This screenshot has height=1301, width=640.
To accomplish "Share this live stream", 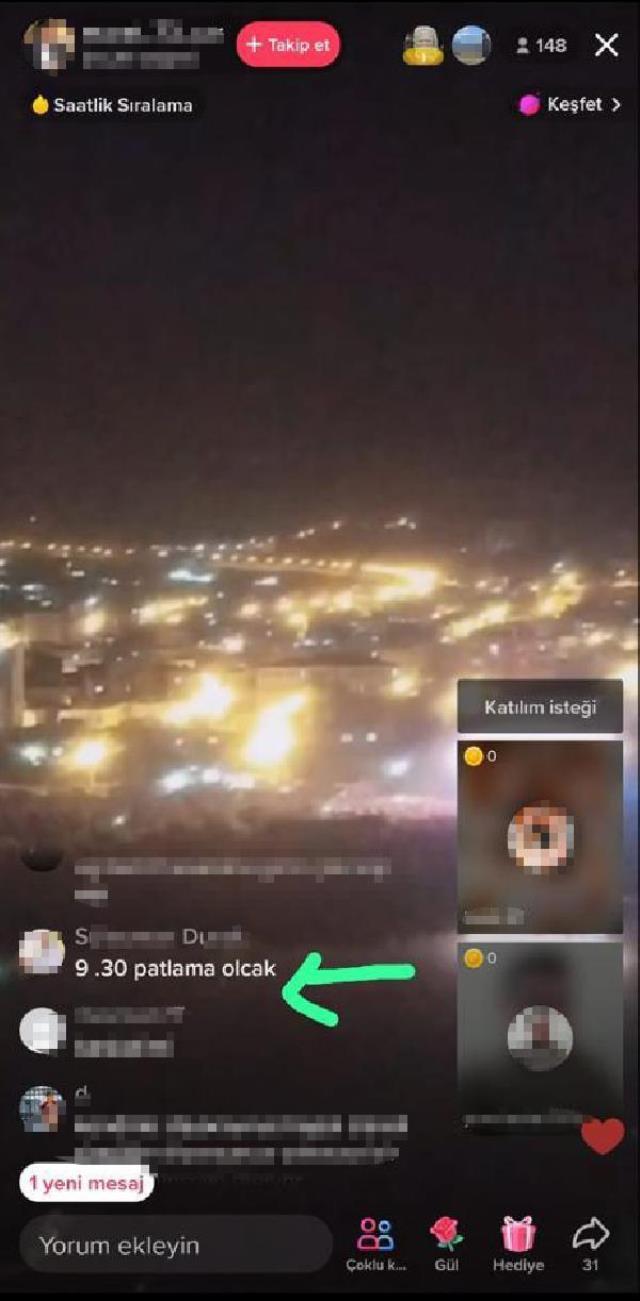I will 590,1243.
